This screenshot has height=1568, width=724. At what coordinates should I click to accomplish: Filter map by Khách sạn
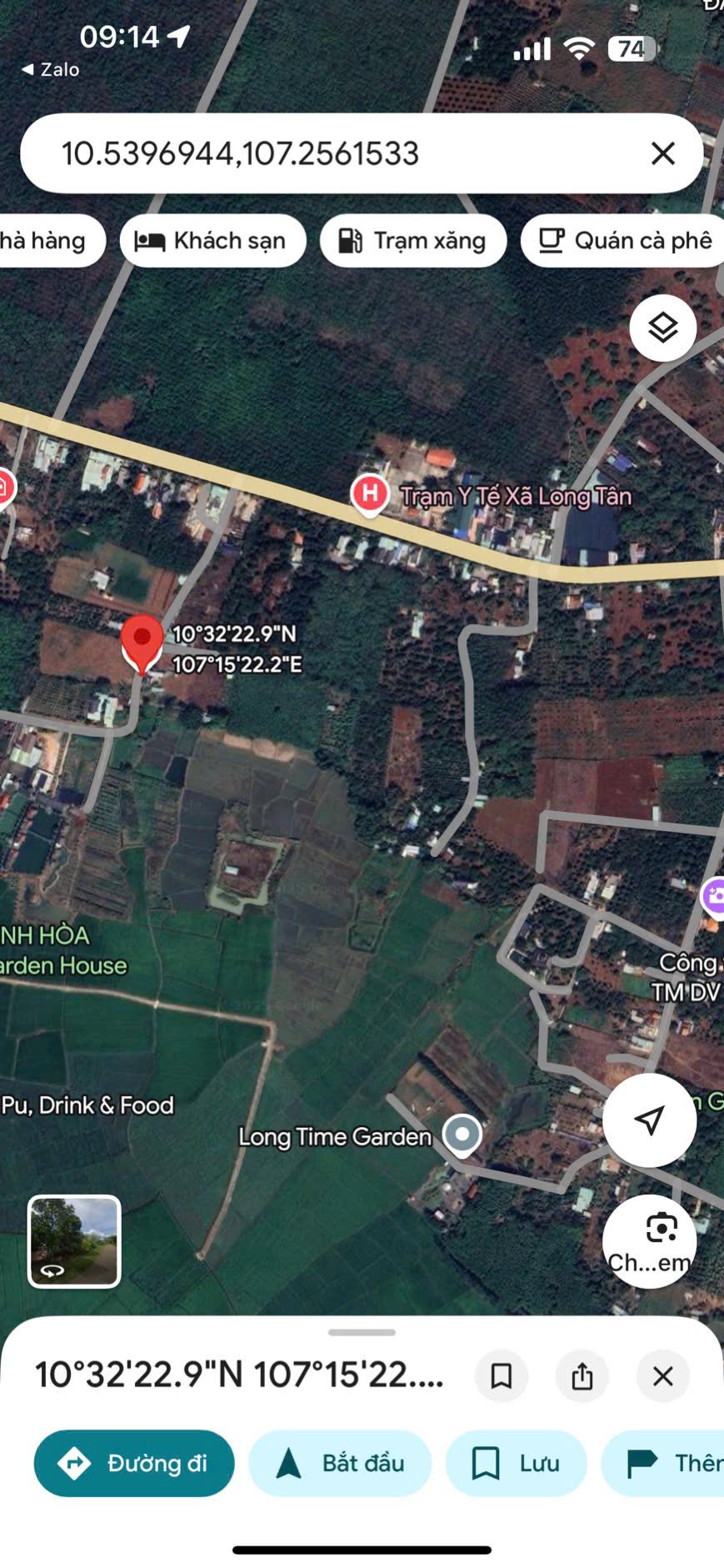point(213,241)
